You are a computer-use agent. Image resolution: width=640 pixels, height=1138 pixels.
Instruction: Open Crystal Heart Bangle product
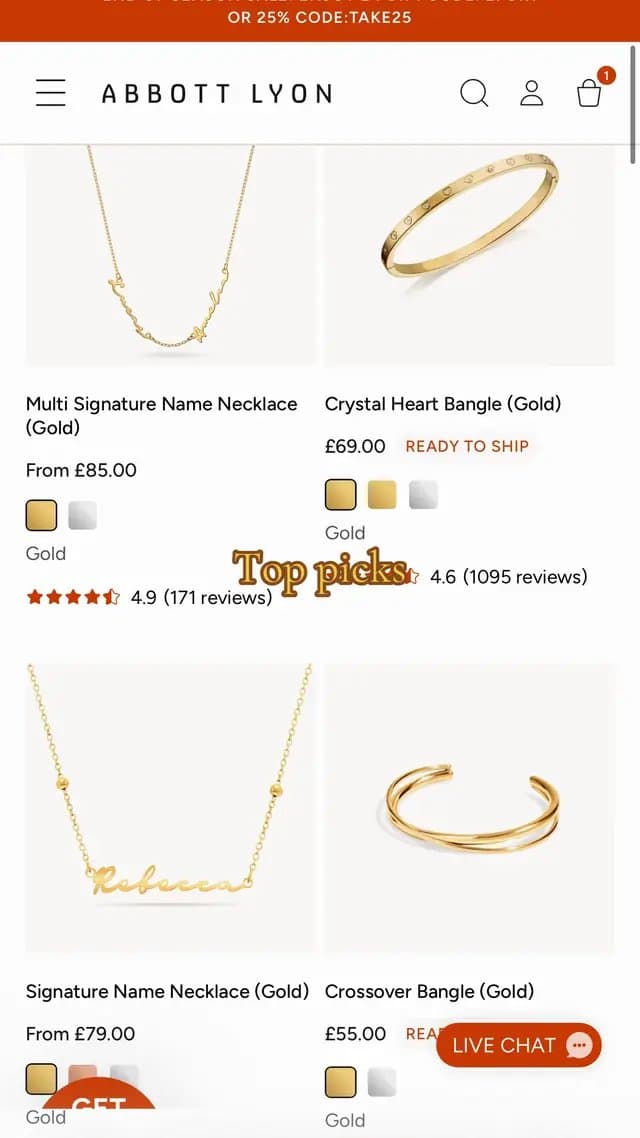(469, 255)
